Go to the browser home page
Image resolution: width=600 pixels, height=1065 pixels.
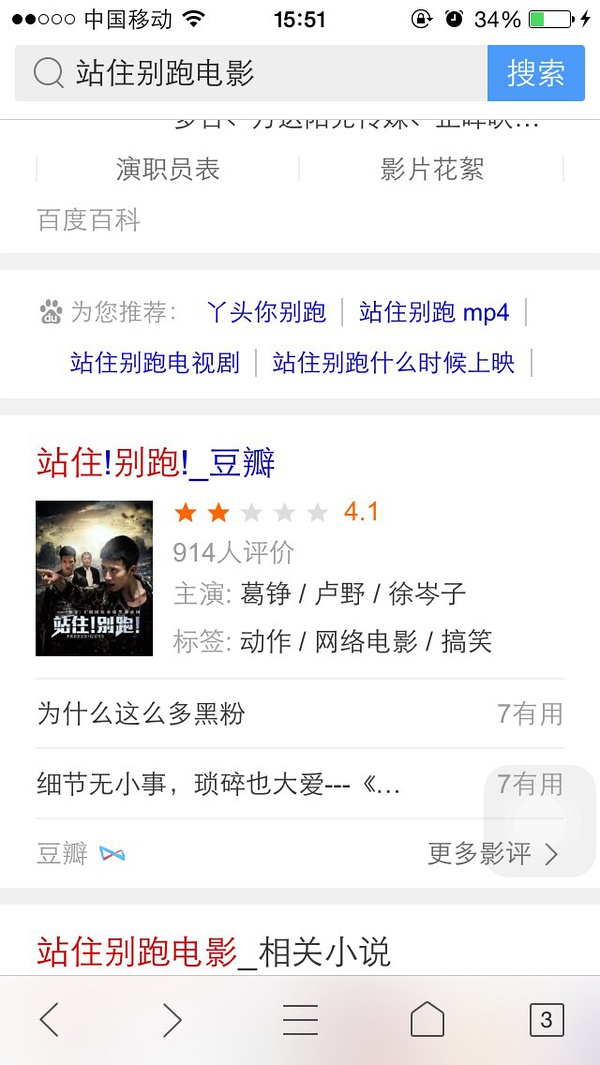pos(427,1019)
